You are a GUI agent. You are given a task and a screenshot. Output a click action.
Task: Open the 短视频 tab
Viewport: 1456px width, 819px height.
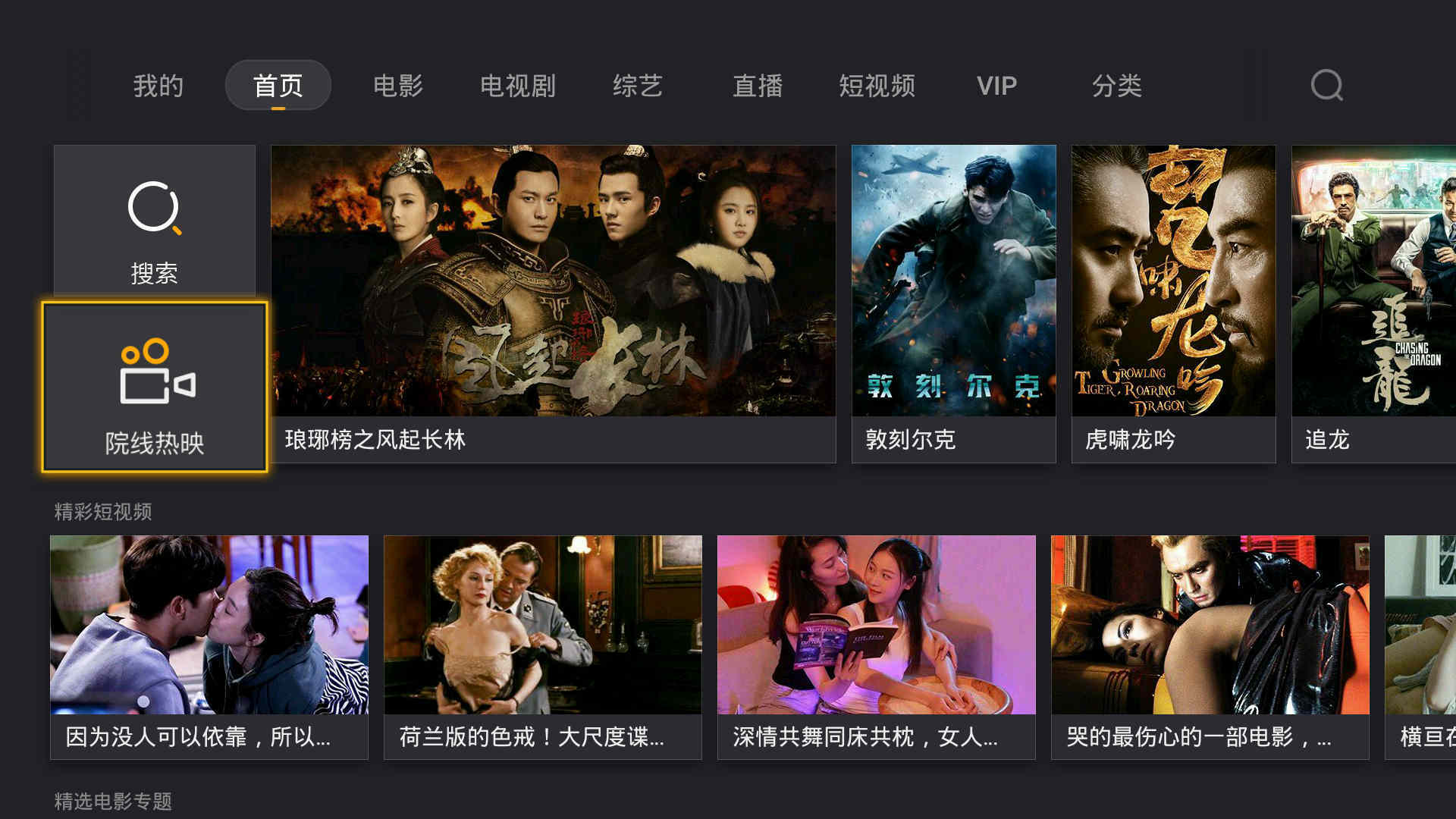(877, 86)
